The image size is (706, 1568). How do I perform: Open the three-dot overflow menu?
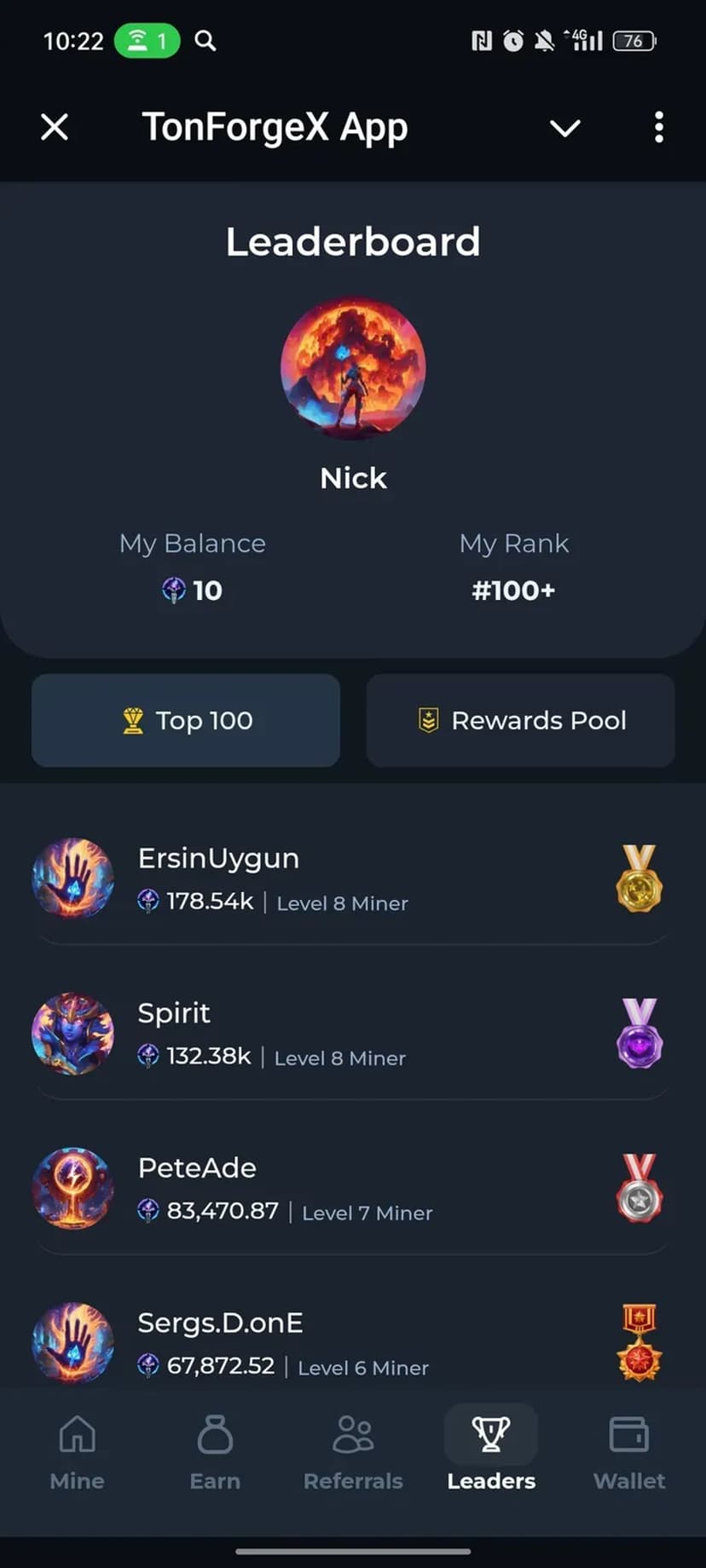[x=658, y=128]
